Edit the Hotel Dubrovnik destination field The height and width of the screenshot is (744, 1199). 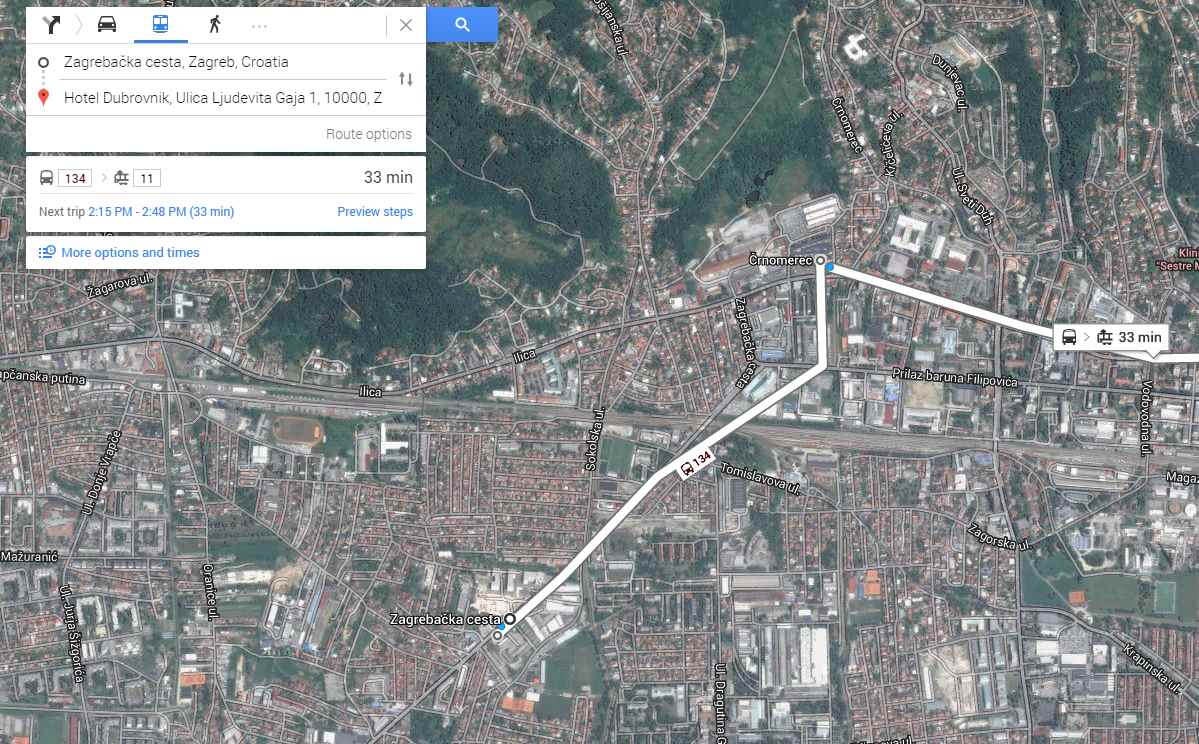click(x=222, y=98)
